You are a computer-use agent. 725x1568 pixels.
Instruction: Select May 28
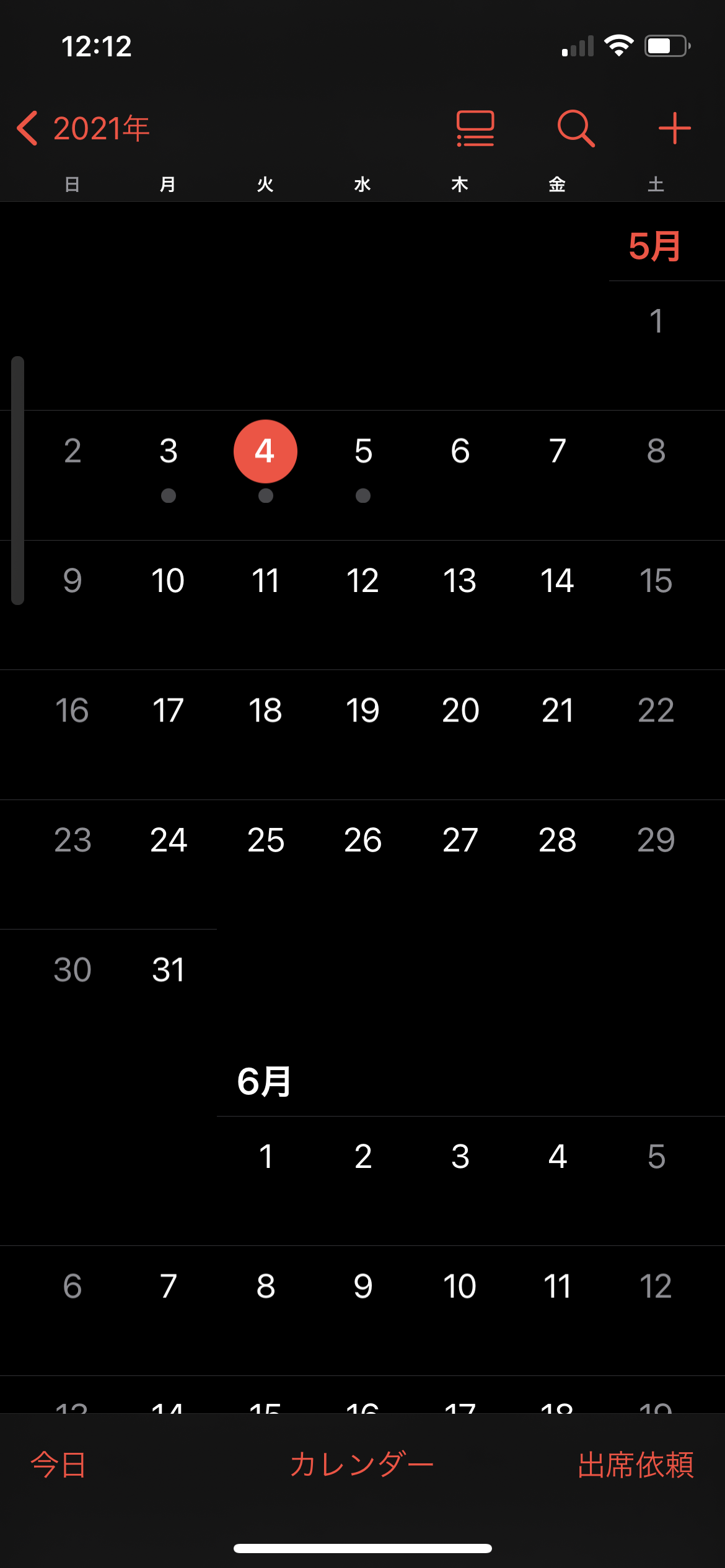(557, 840)
